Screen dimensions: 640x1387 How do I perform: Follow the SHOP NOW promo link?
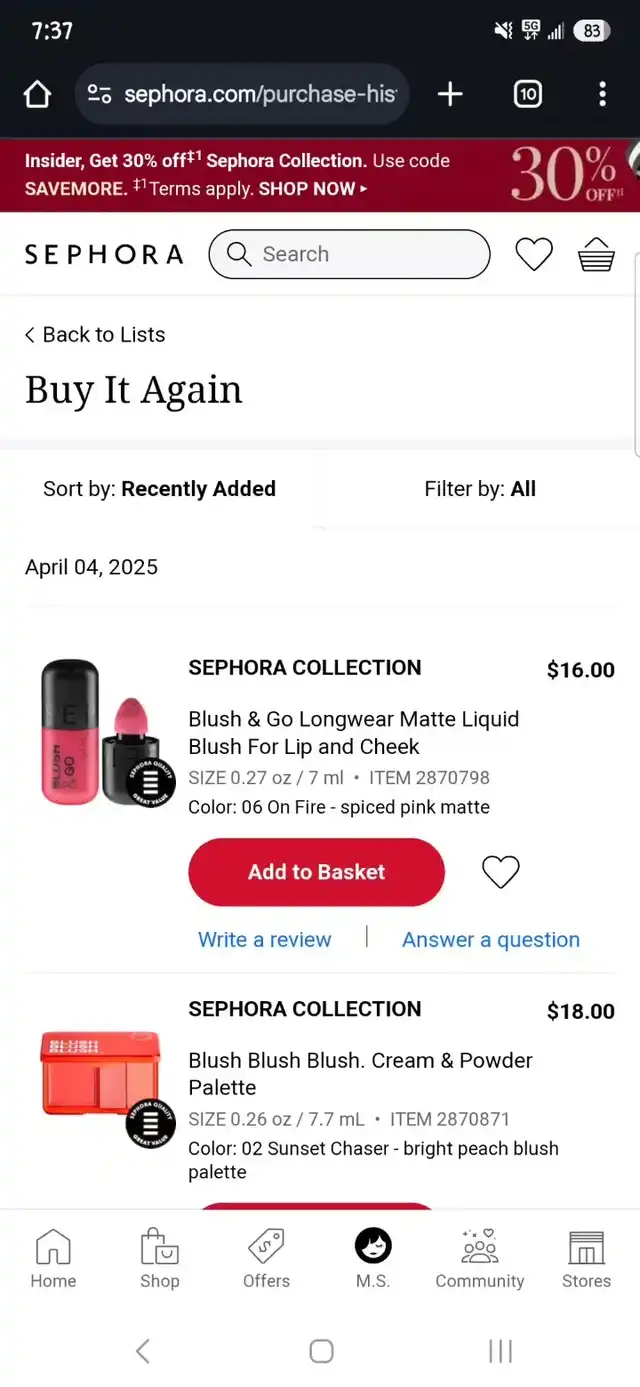click(313, 189)
